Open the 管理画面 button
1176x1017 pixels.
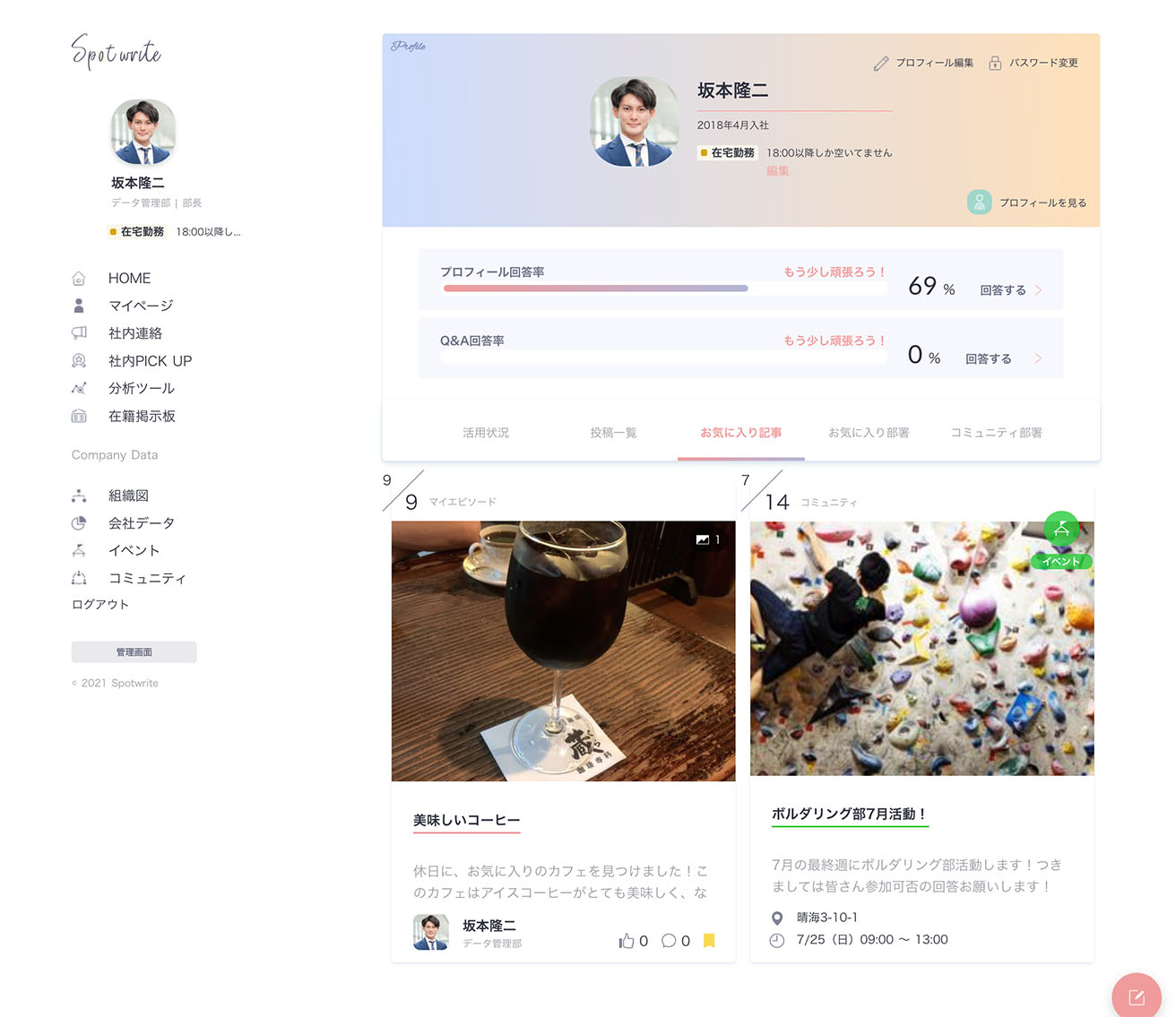pos(134,652)
